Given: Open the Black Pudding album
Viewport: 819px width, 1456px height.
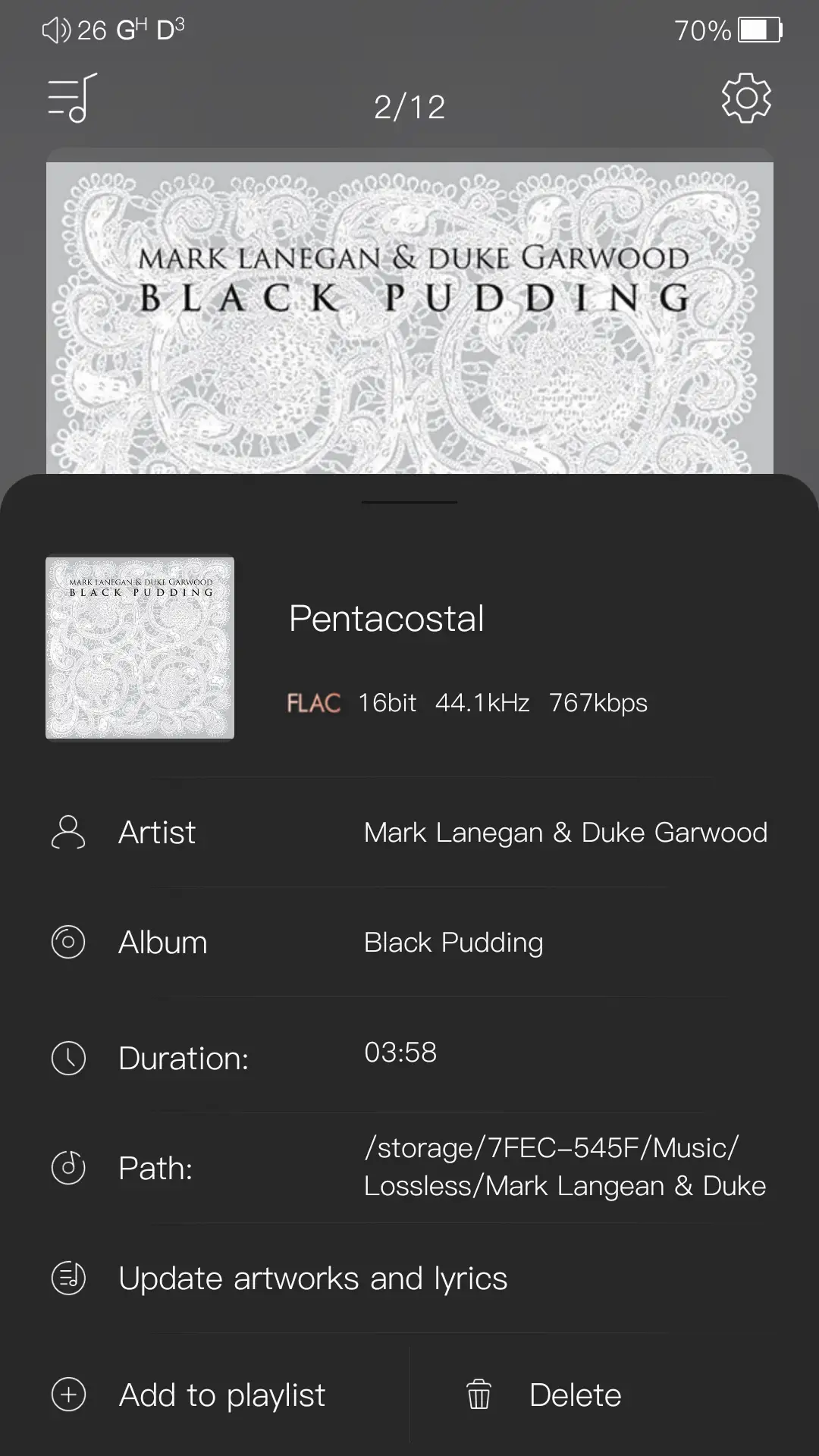Looking at the screenshot, I should 453,943.
